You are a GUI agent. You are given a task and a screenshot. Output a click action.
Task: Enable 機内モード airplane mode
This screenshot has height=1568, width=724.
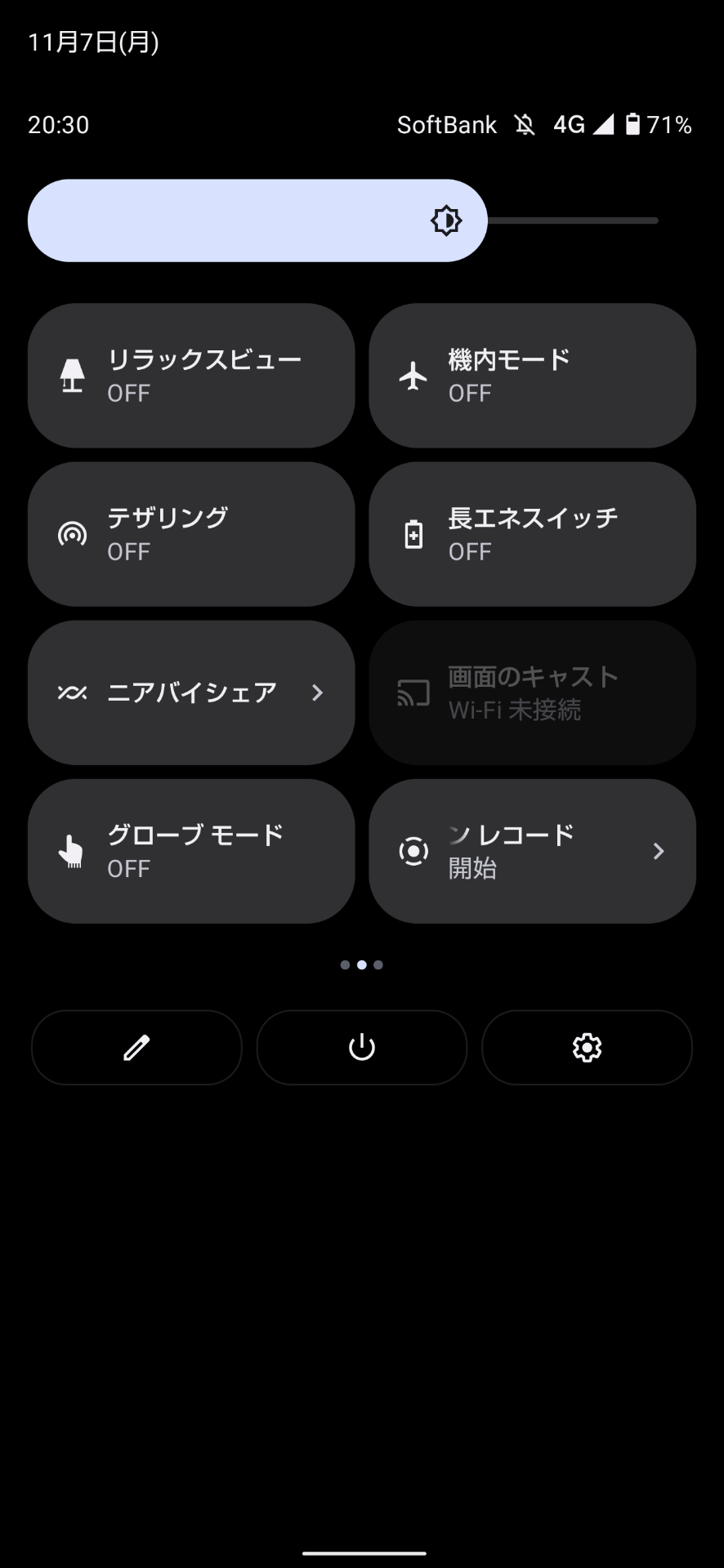532,376
